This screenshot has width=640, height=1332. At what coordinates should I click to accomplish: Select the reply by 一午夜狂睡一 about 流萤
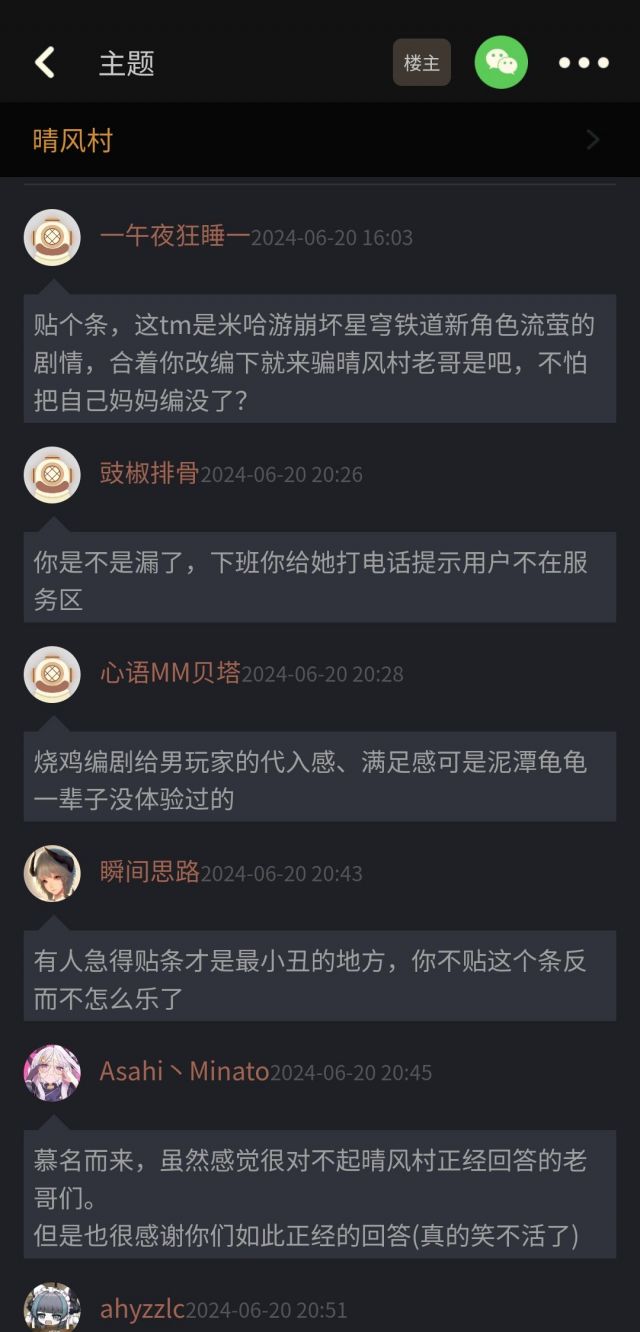point(320,363)
